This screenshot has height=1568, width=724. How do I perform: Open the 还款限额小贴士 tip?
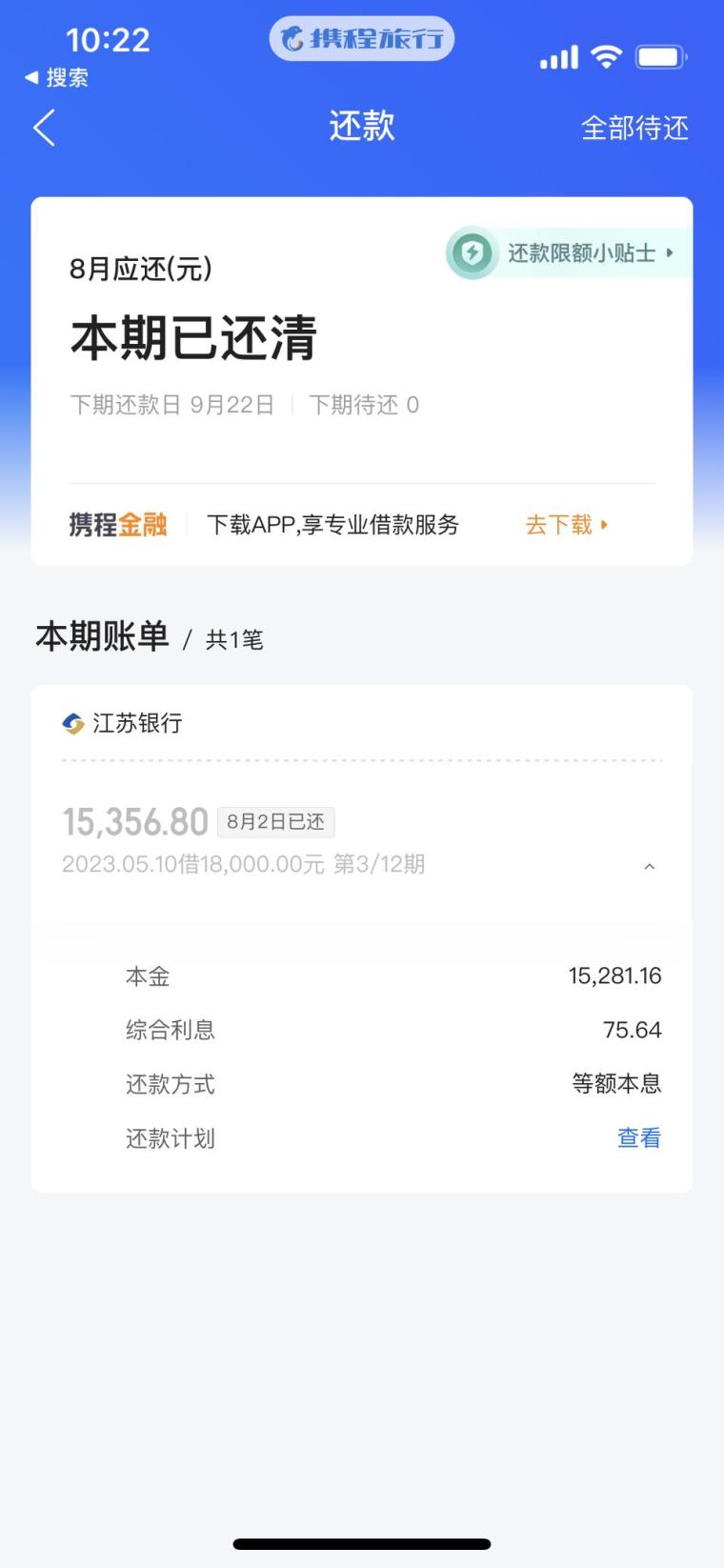click(x=568, y=253)
